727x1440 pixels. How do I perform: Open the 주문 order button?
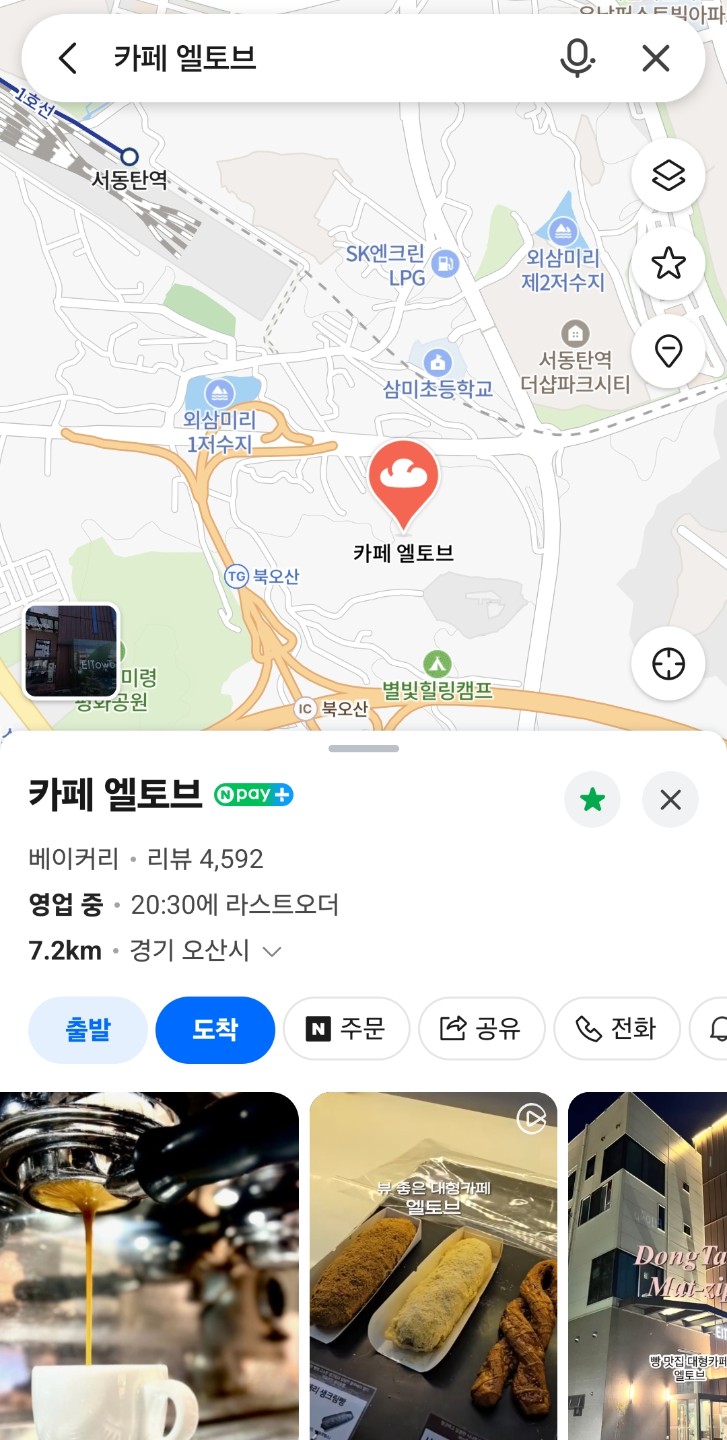click(346, 1029)
